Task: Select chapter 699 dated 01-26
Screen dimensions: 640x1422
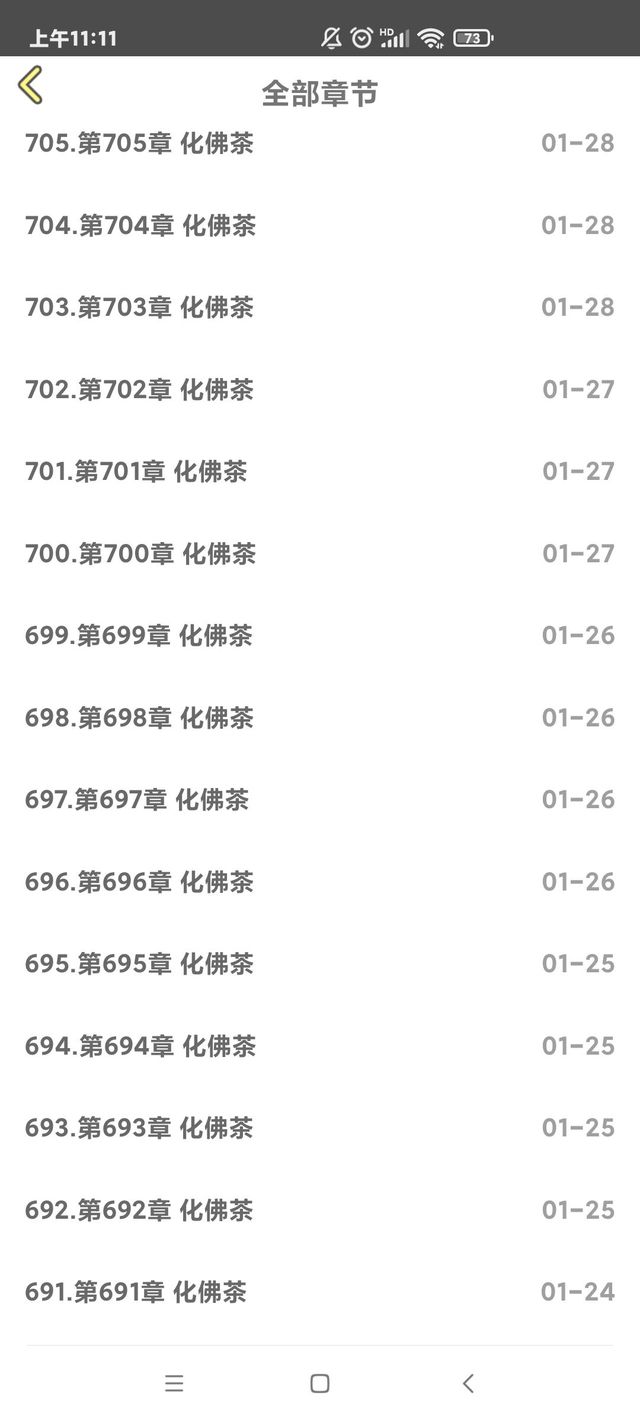Action: click(320, 635)
